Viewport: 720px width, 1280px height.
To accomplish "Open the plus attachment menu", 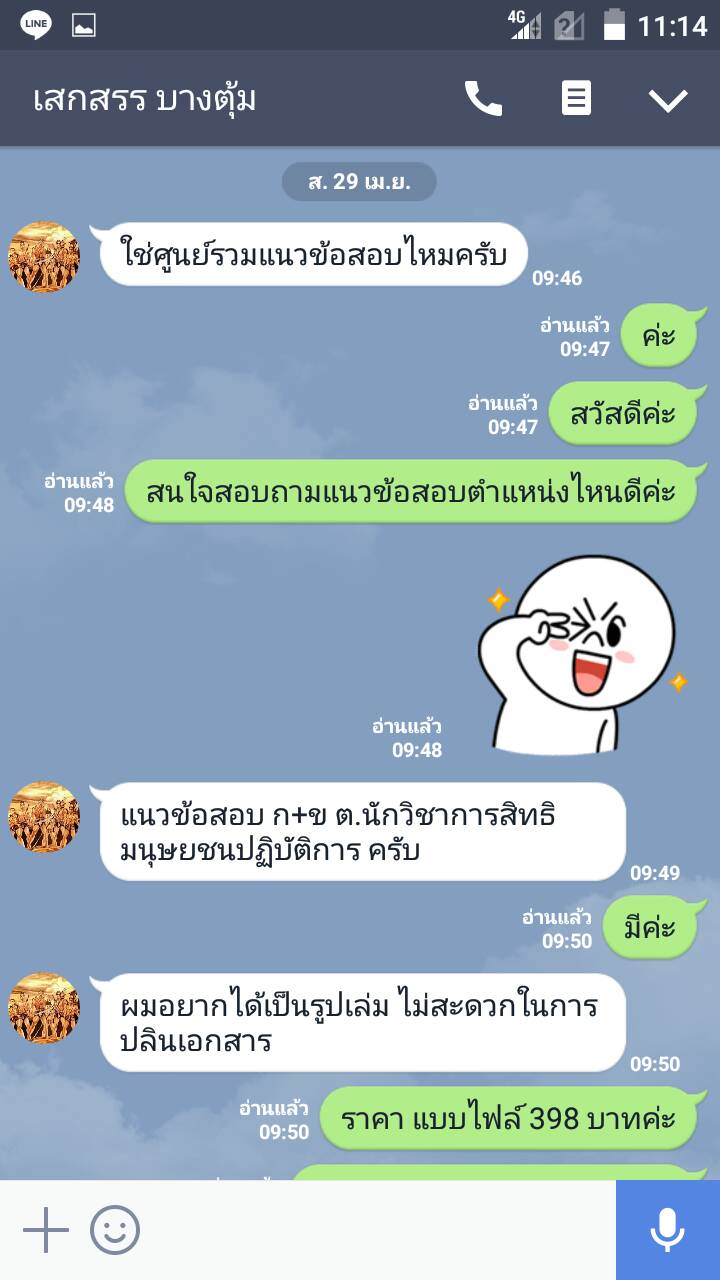I will point(45,1230).
